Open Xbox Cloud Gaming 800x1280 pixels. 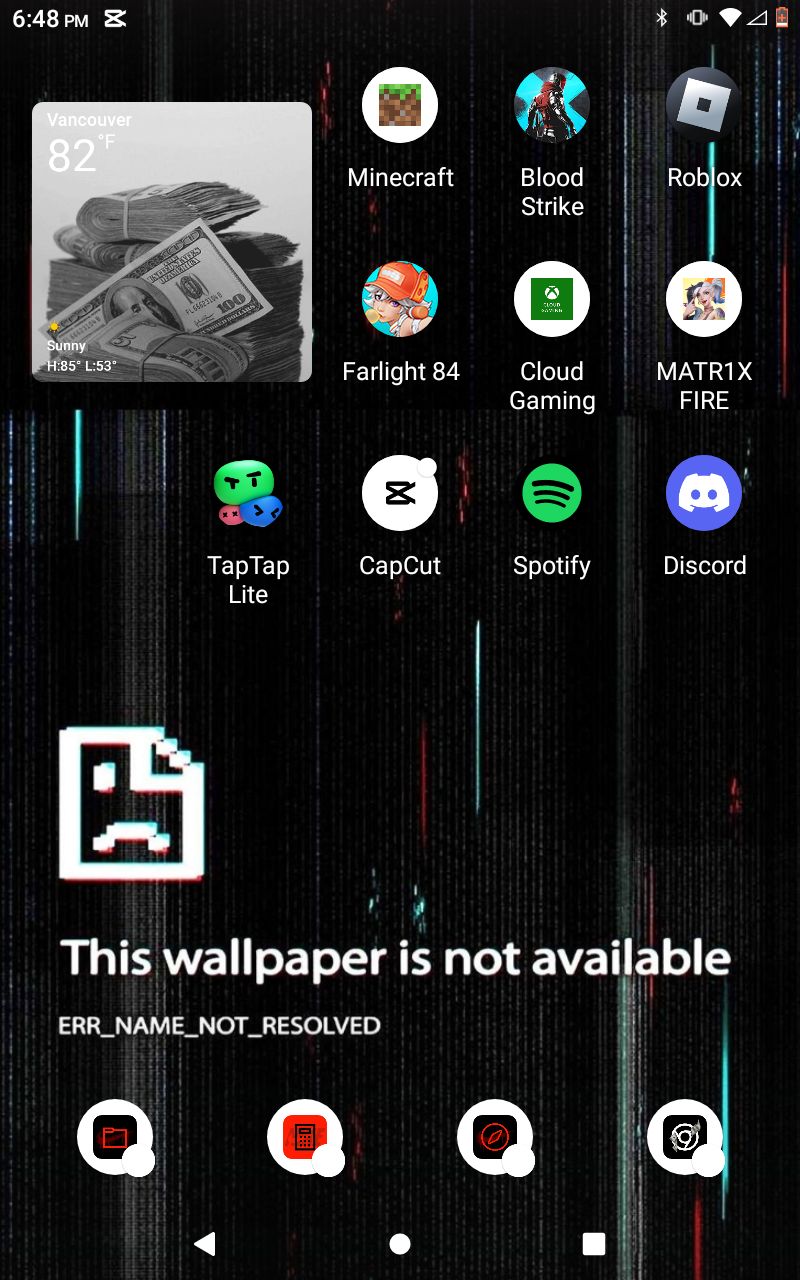tap(552, 300)
